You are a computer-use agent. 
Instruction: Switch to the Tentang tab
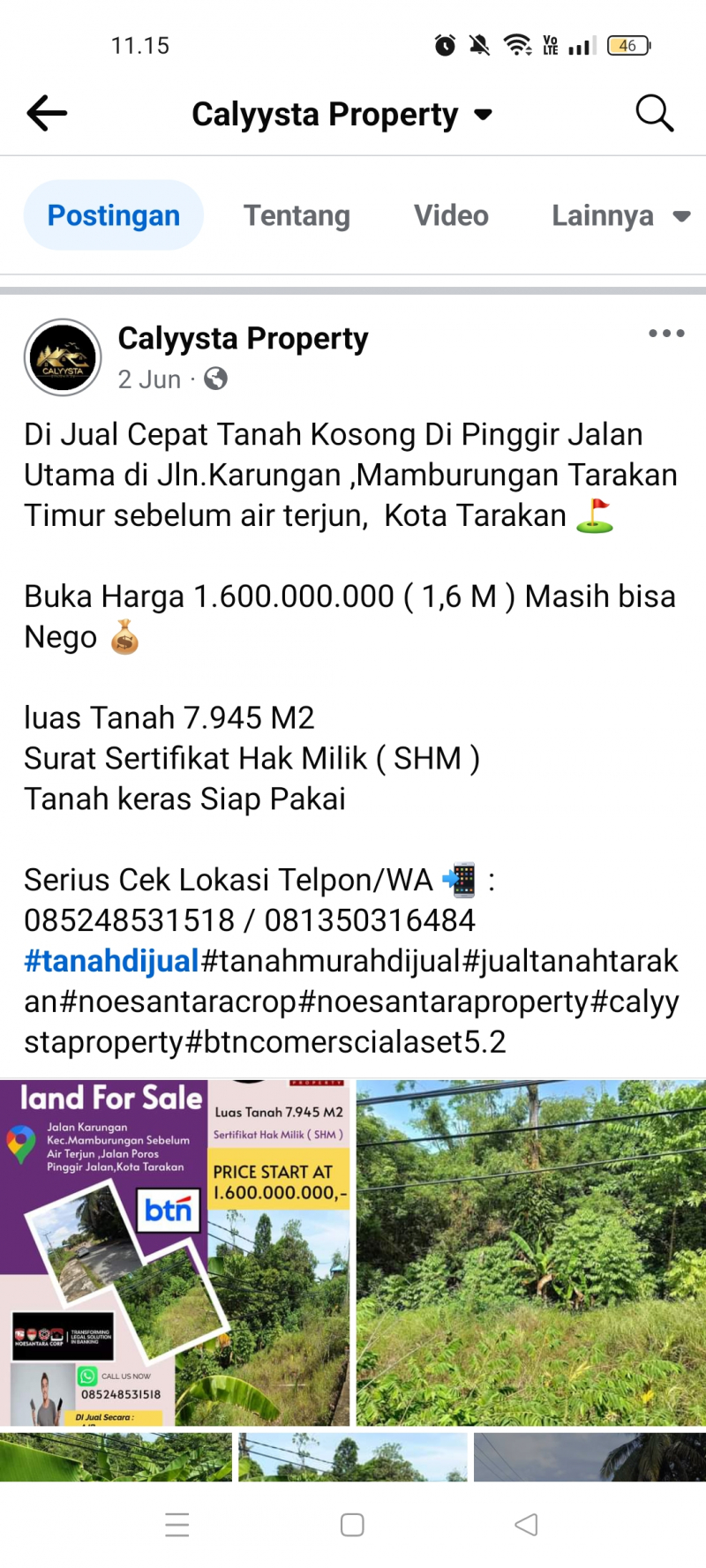tap(297, 215)
